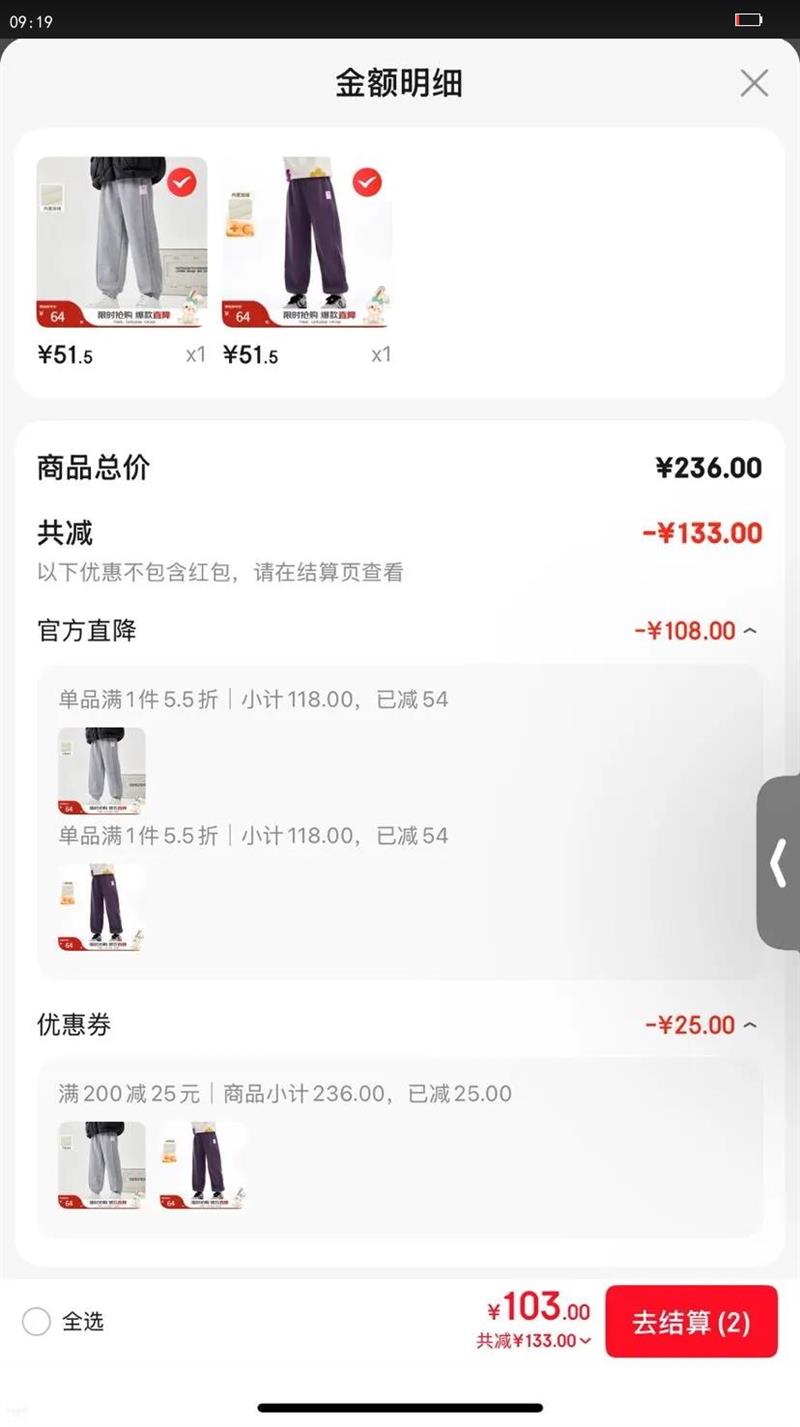800x1427 pixels.
Task: Tap the home indicator bar at screen bottom
Action: coord(400,1405)
